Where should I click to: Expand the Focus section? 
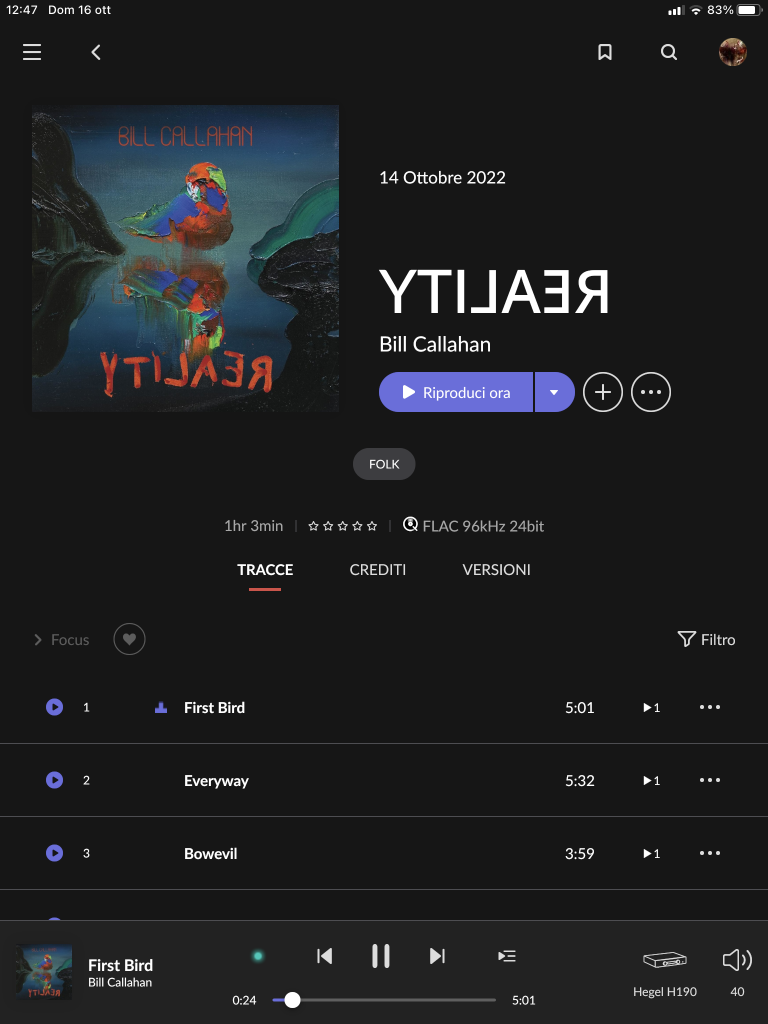(62, 640)
